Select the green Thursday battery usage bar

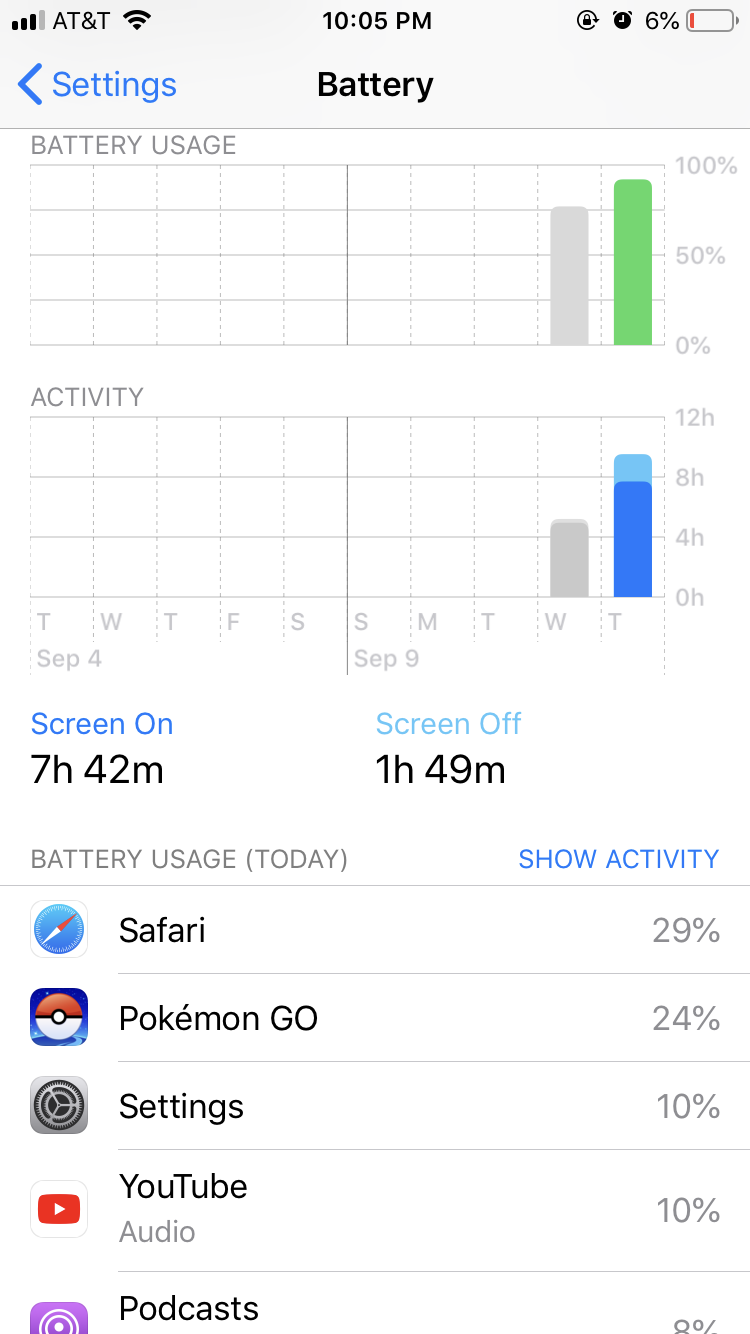point(633,263)
